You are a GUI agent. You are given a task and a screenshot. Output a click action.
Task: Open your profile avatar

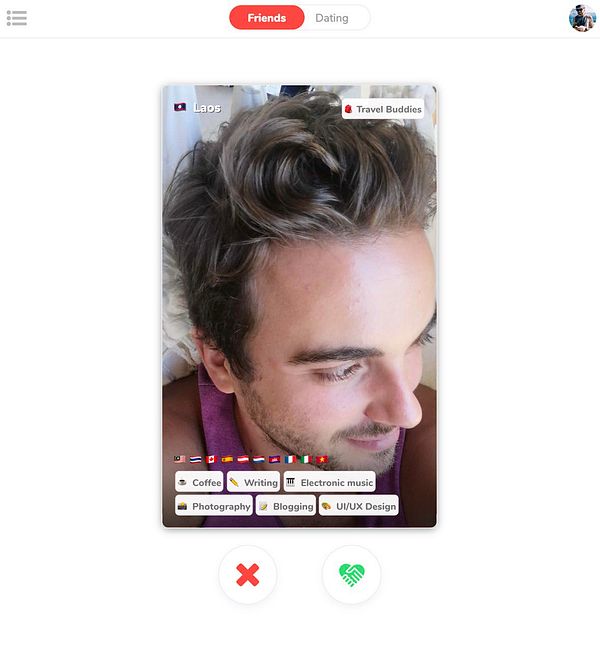(x=582, y=18)
